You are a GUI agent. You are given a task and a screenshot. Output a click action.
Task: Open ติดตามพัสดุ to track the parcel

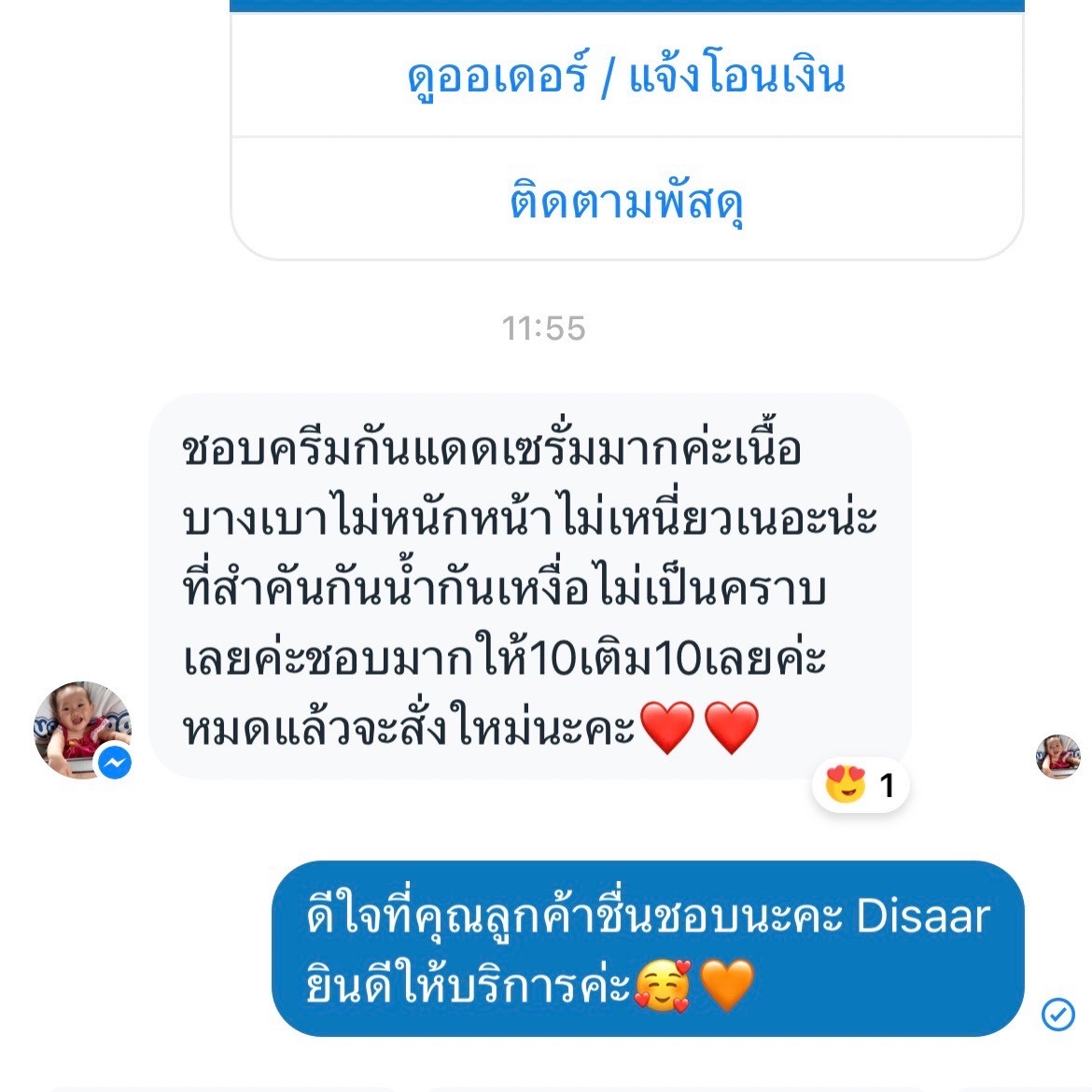(626, 201)
